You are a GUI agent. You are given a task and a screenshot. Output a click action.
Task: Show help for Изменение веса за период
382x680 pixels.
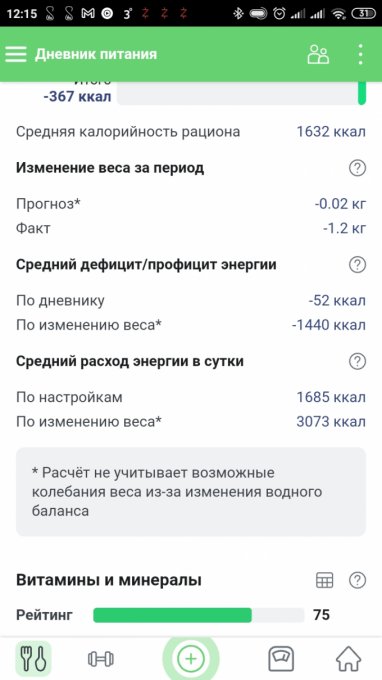tap(357, 168)
